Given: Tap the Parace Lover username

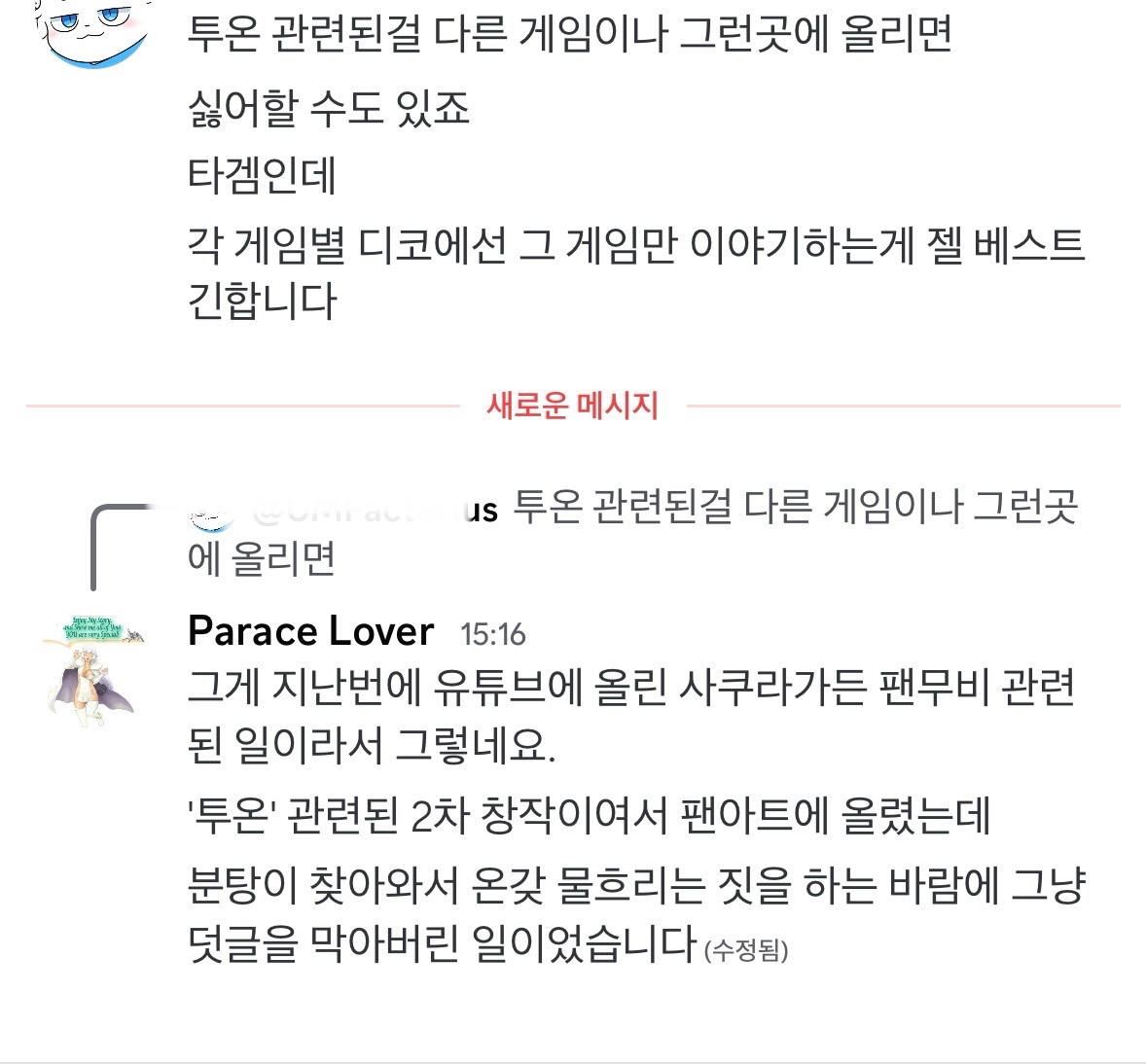Looking at the screenshot, I should (x=310, y=631).
